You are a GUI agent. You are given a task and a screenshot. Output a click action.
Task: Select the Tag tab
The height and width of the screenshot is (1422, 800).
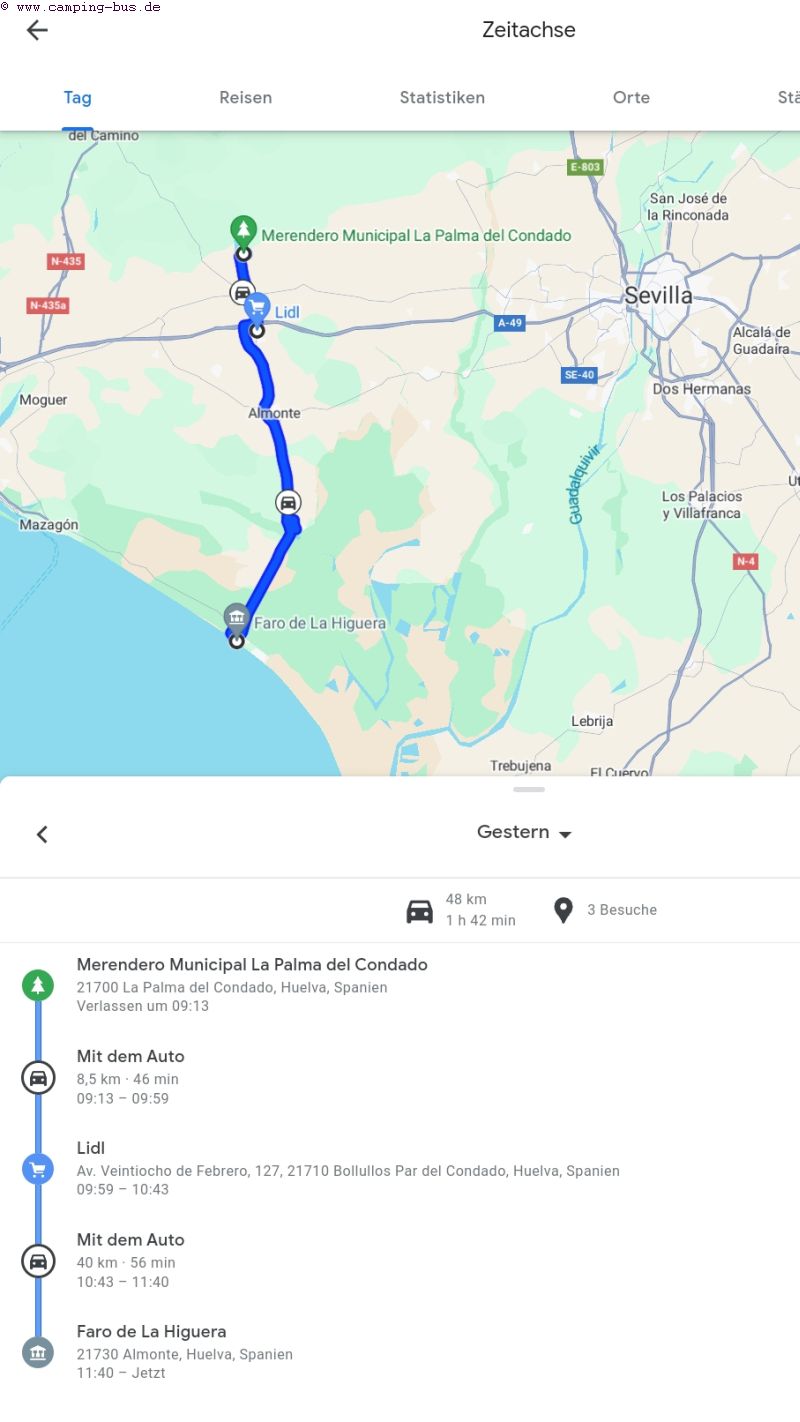(77, 97)
